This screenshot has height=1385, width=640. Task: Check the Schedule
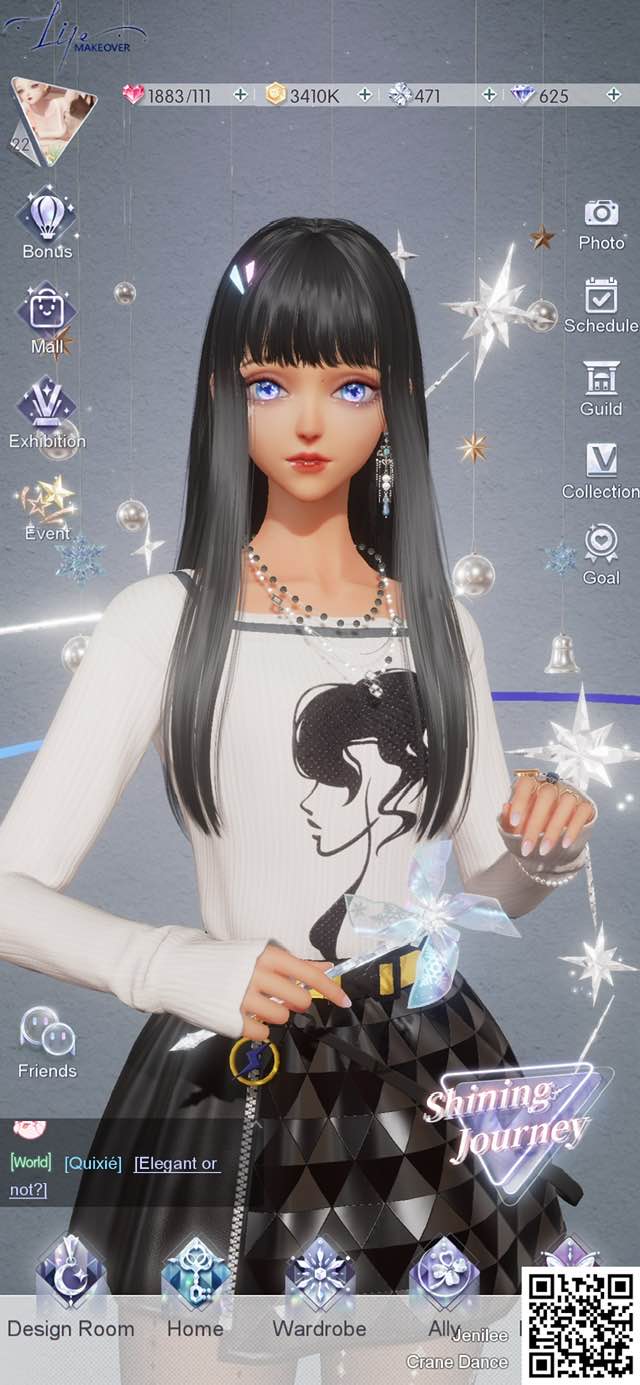pos(601,305)
